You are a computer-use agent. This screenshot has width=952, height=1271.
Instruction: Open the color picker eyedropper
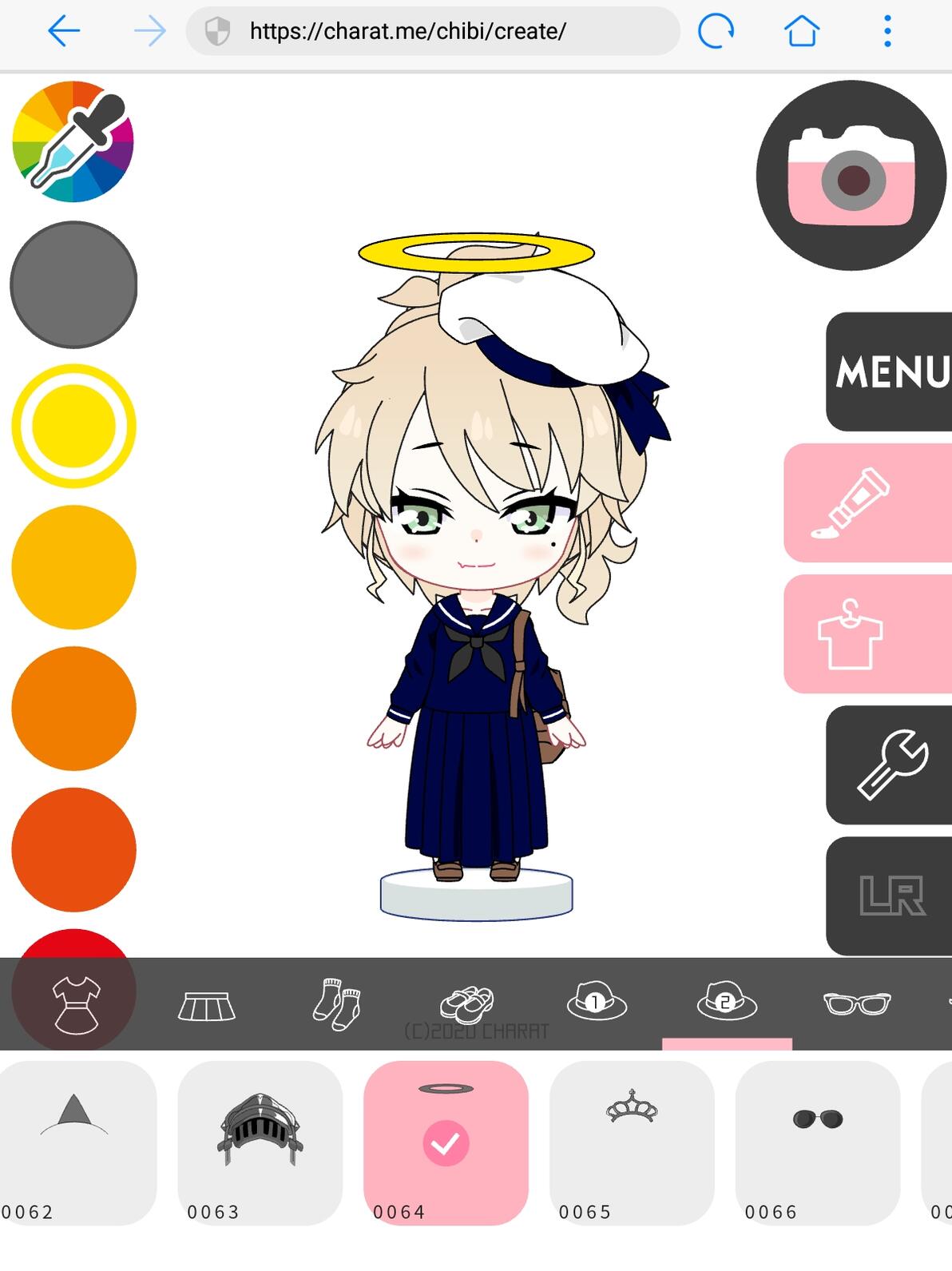[x=73, y=141]
